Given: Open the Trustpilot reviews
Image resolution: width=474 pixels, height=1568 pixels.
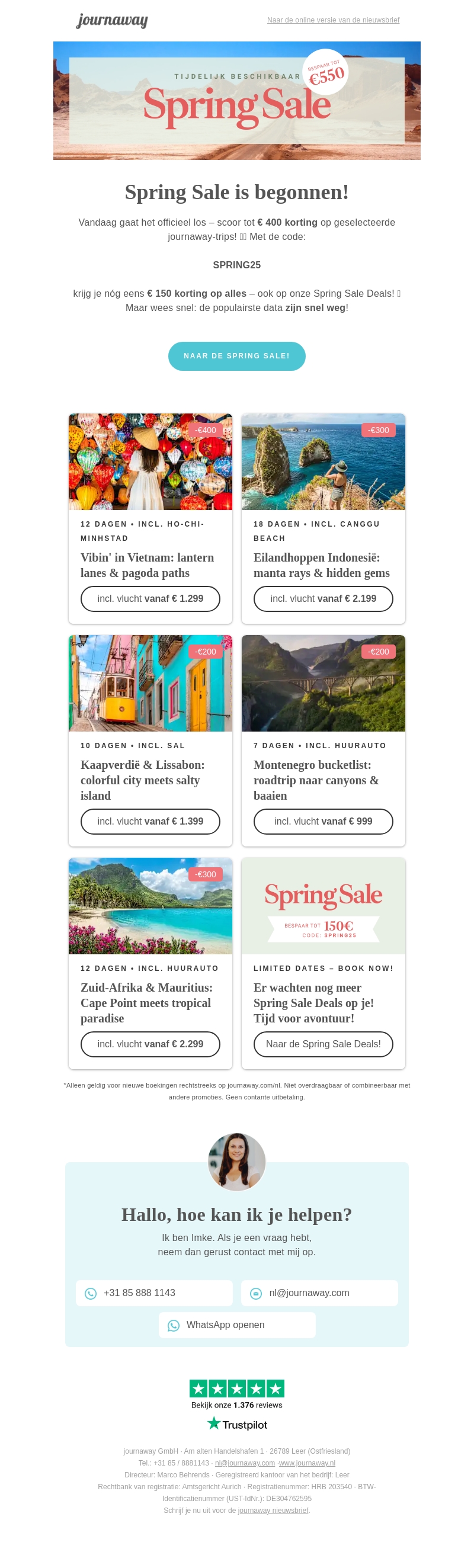Looking at the screenshot, I should [x=236, y=1406].
